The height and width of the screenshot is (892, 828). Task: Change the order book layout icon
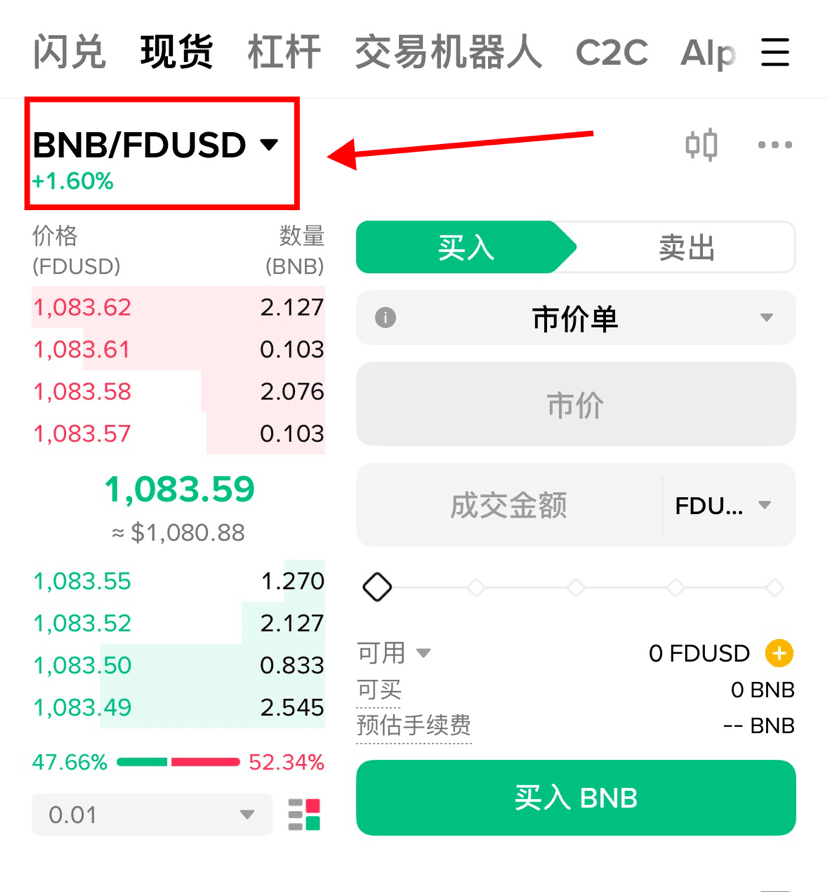304,815
